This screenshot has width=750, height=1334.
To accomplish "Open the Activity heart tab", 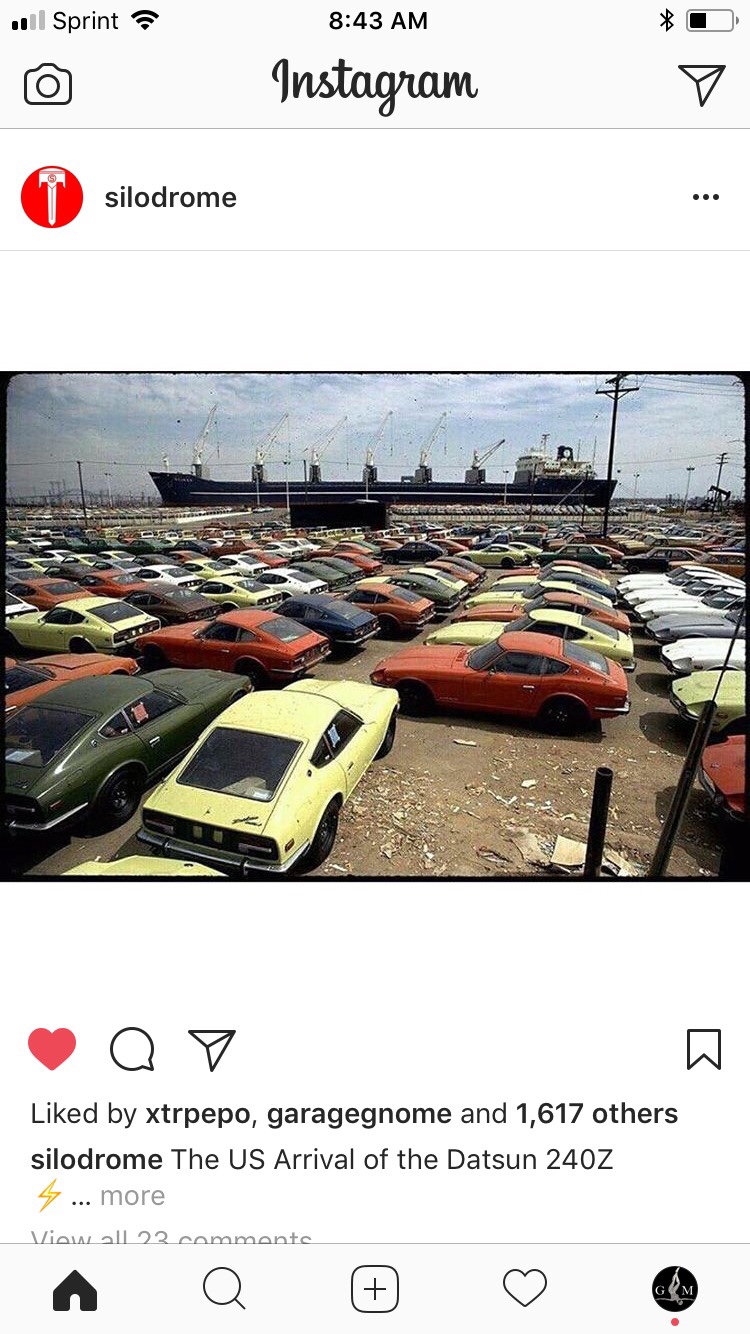I will 525,1289.
